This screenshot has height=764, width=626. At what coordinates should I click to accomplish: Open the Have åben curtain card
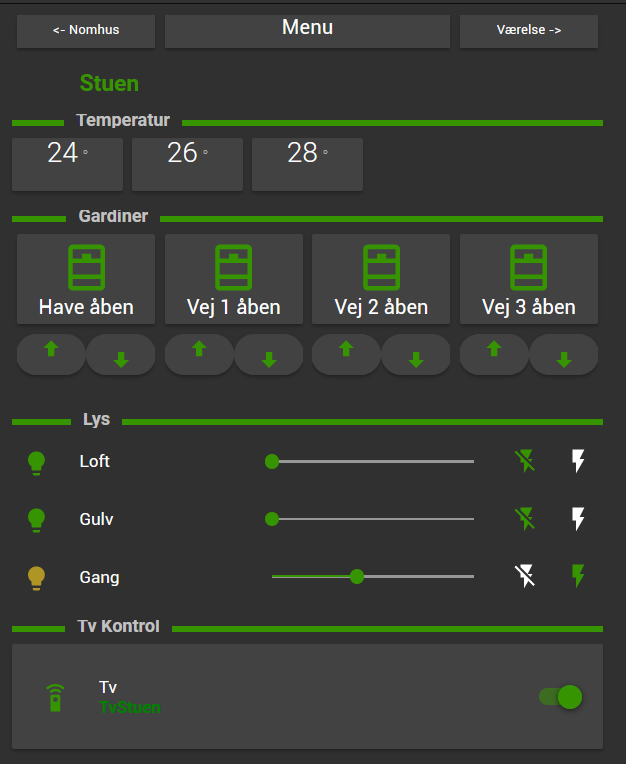[x=86, y=279]
